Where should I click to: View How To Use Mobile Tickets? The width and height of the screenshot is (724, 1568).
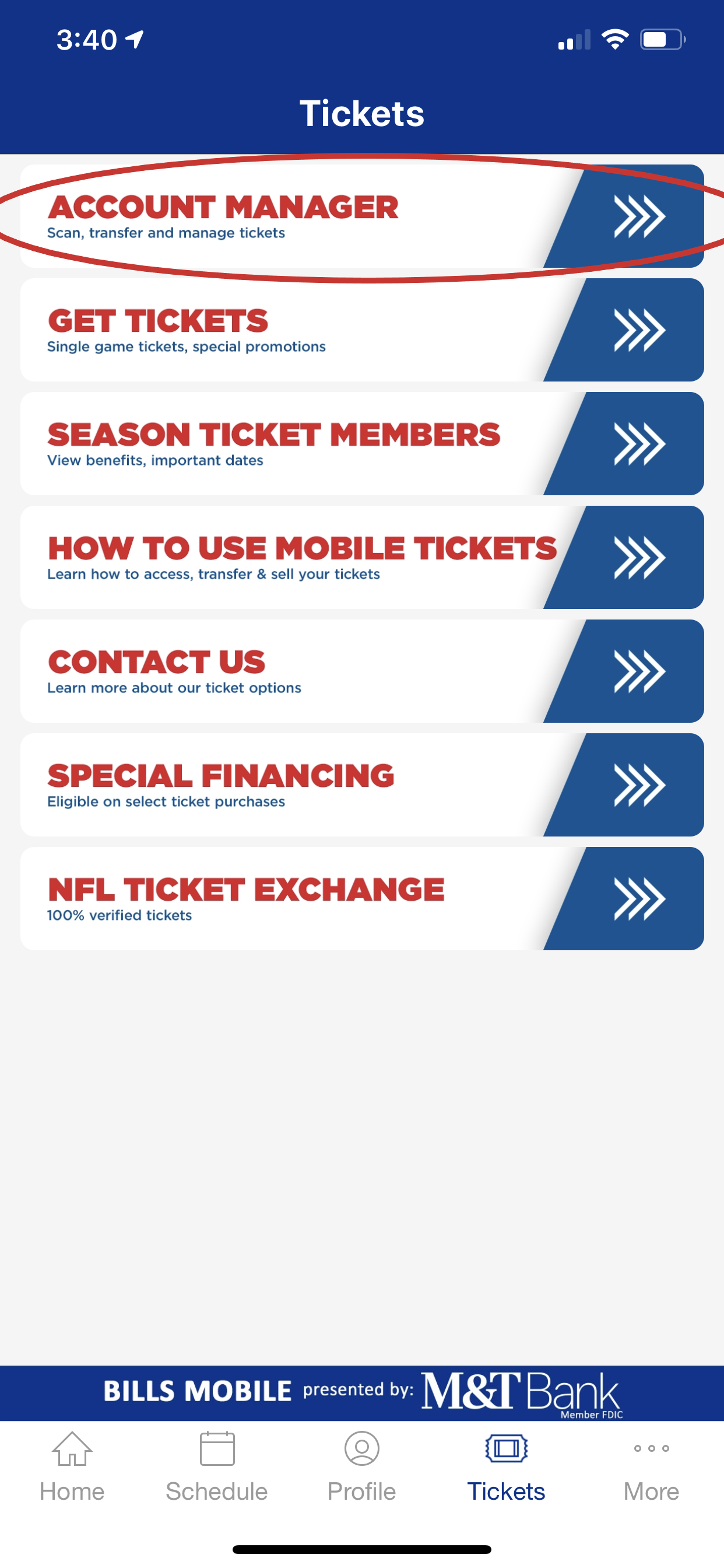click(x=361, y=558)
